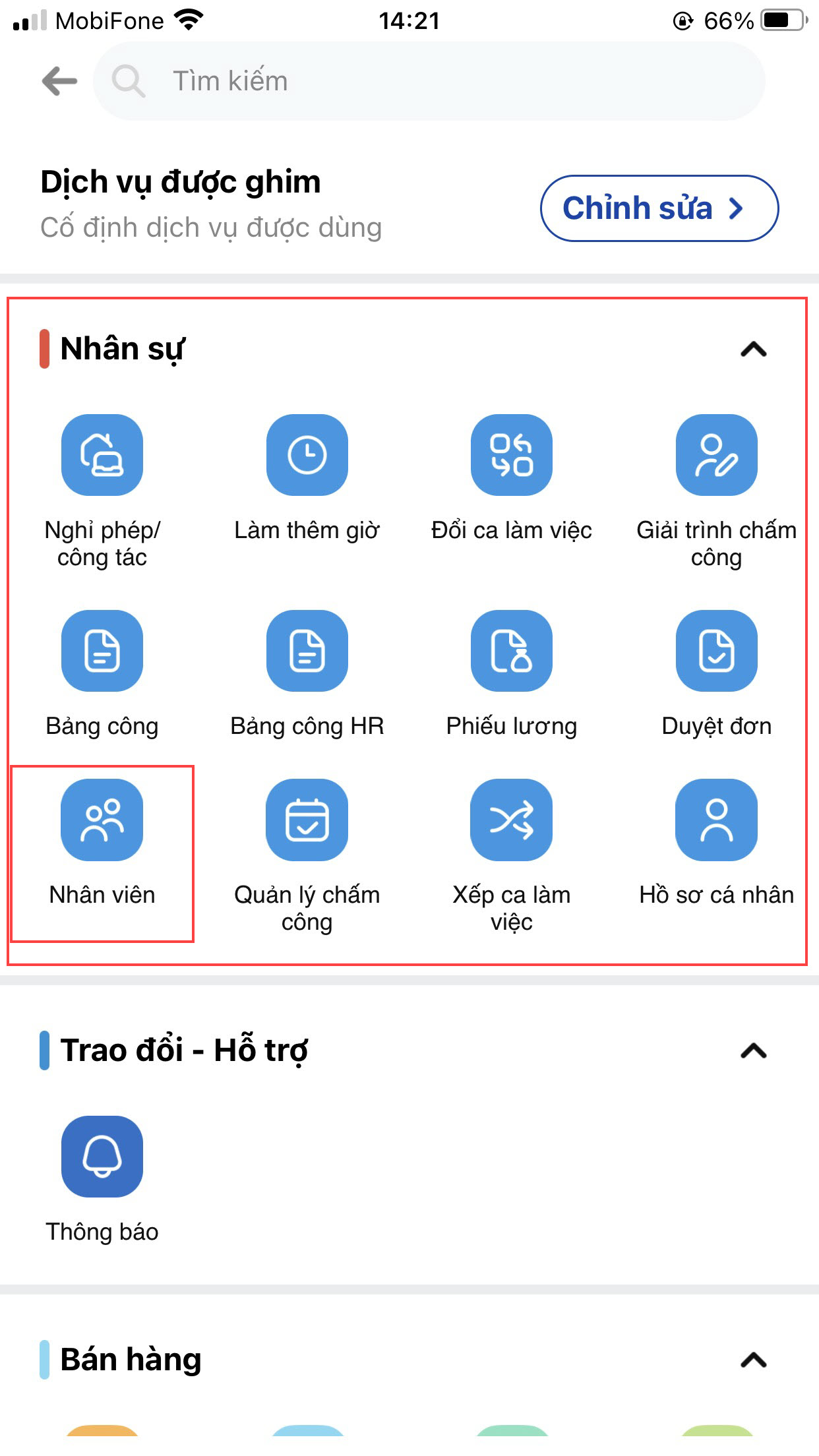
Task: Go back with the arrow icon
Action: click(x=59, y=81)
